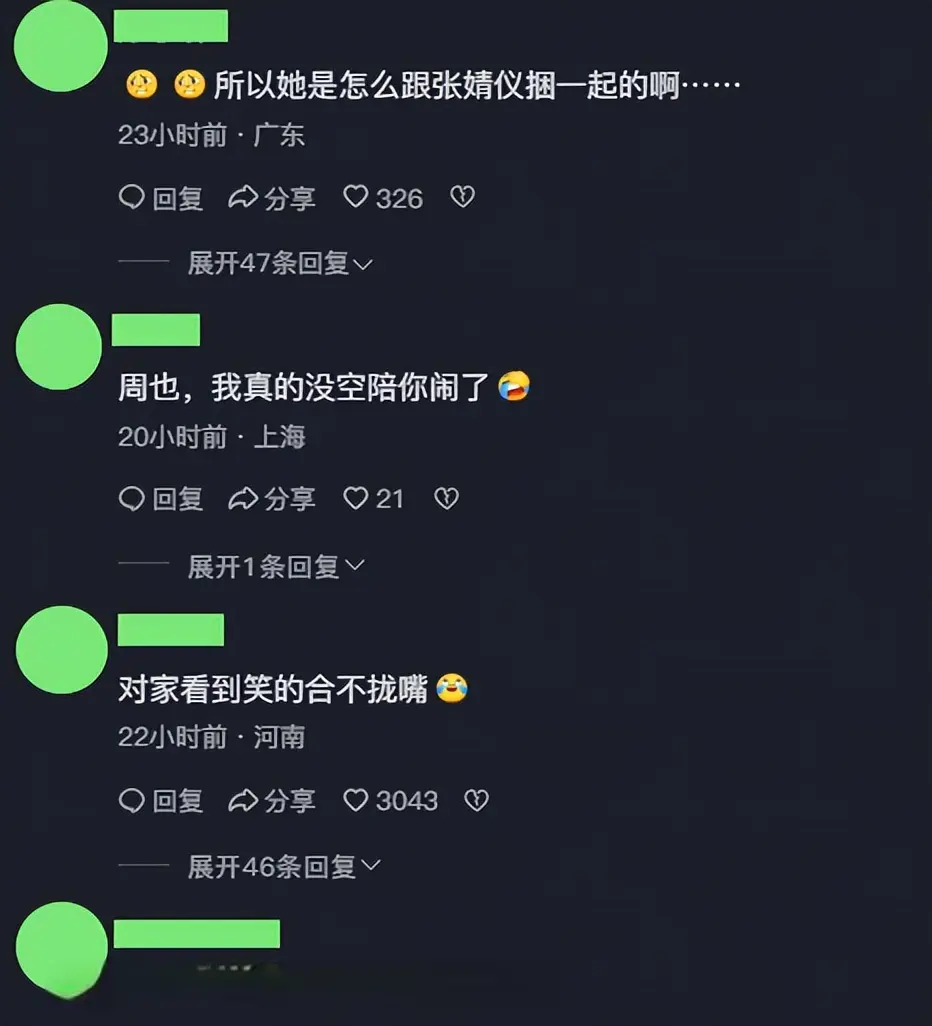Viewport: 932px width, 1026px height.
Task: Like the comment with 21 likes
Action: coord(373,499)
